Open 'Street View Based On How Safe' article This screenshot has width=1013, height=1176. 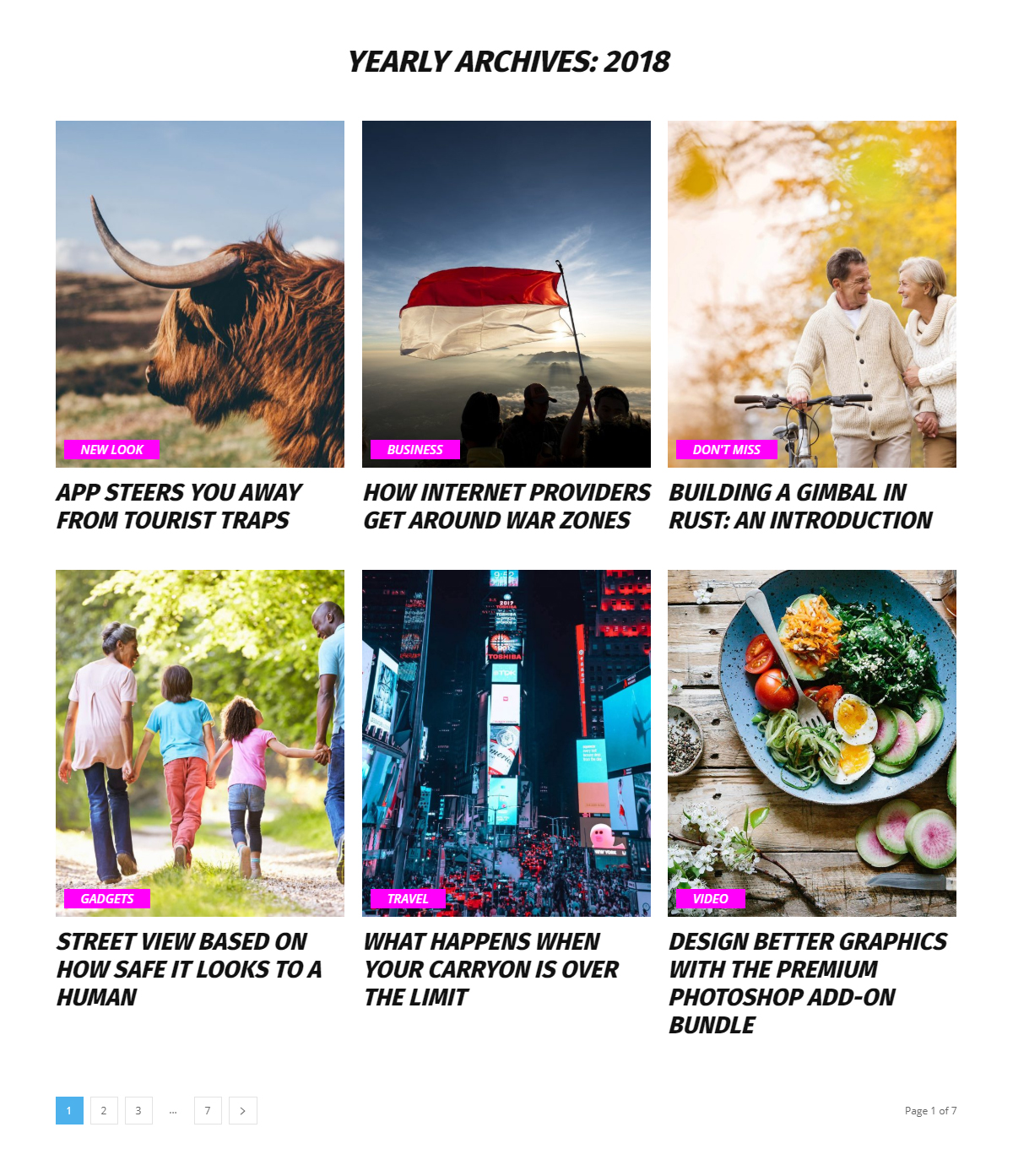tap(188, 968)
